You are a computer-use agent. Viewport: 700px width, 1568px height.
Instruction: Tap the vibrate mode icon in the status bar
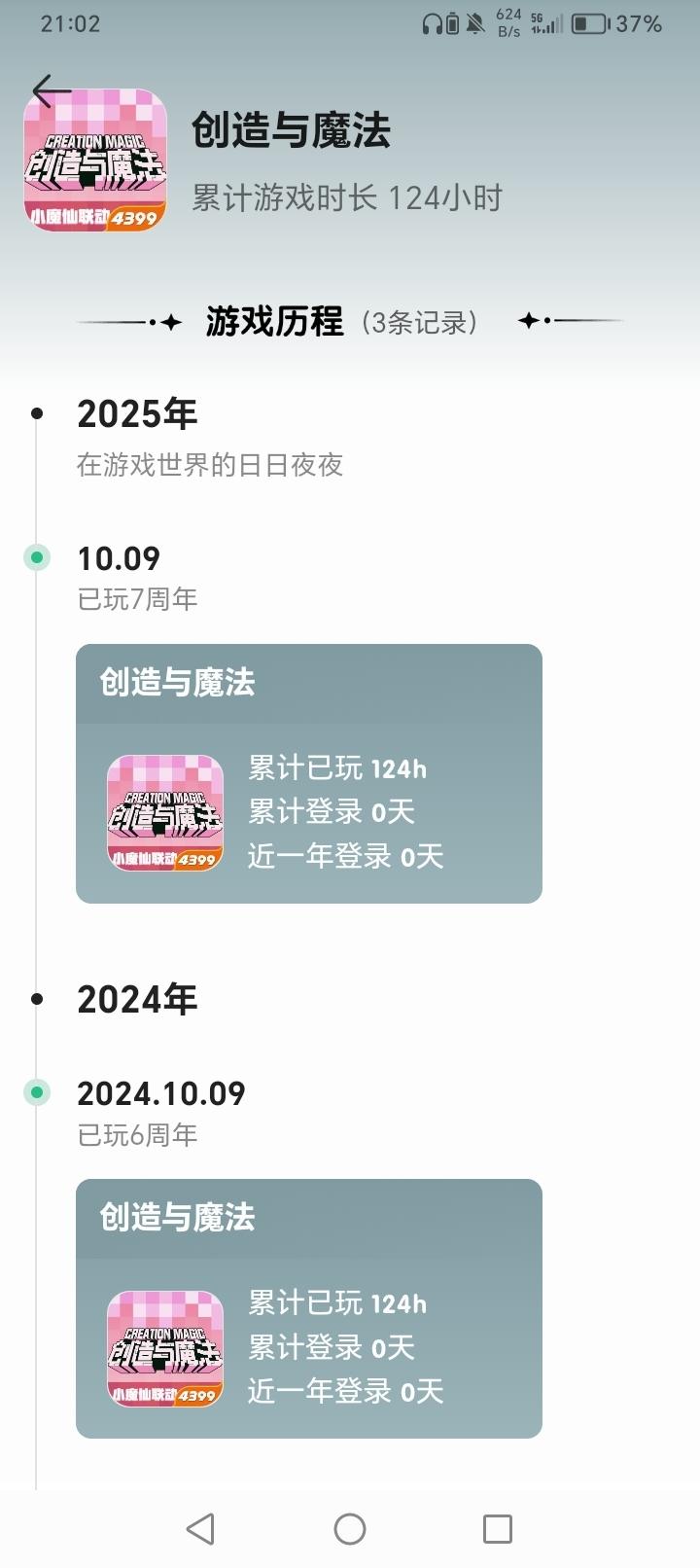coord(452,21)
